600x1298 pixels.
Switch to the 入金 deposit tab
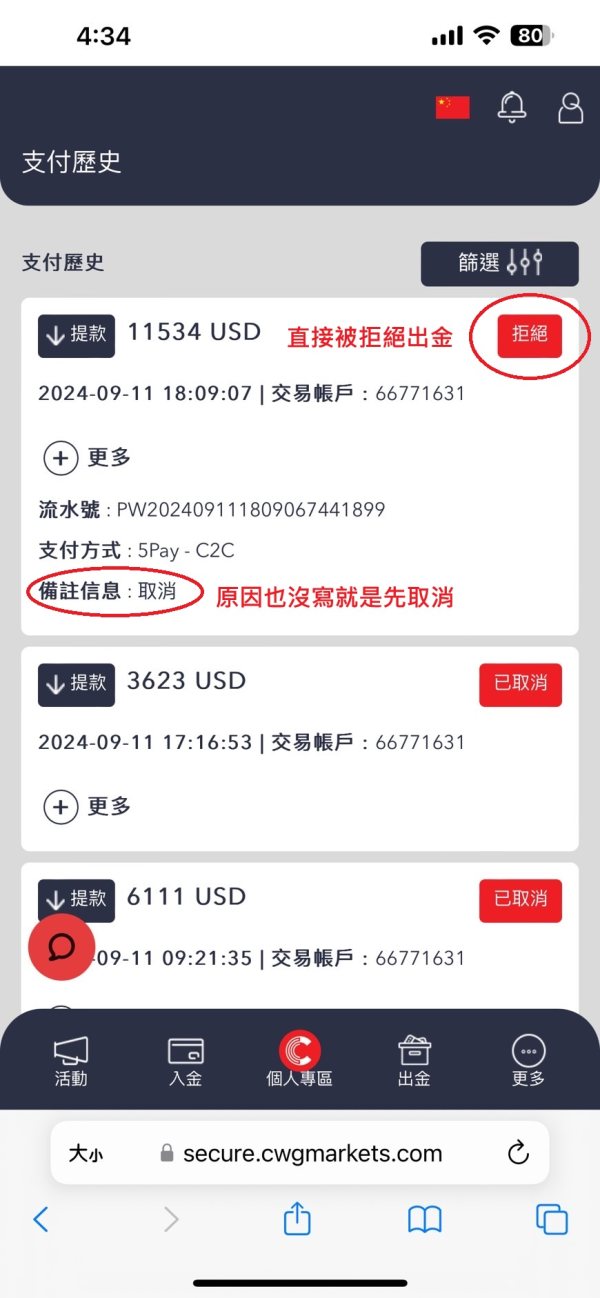186,1061
